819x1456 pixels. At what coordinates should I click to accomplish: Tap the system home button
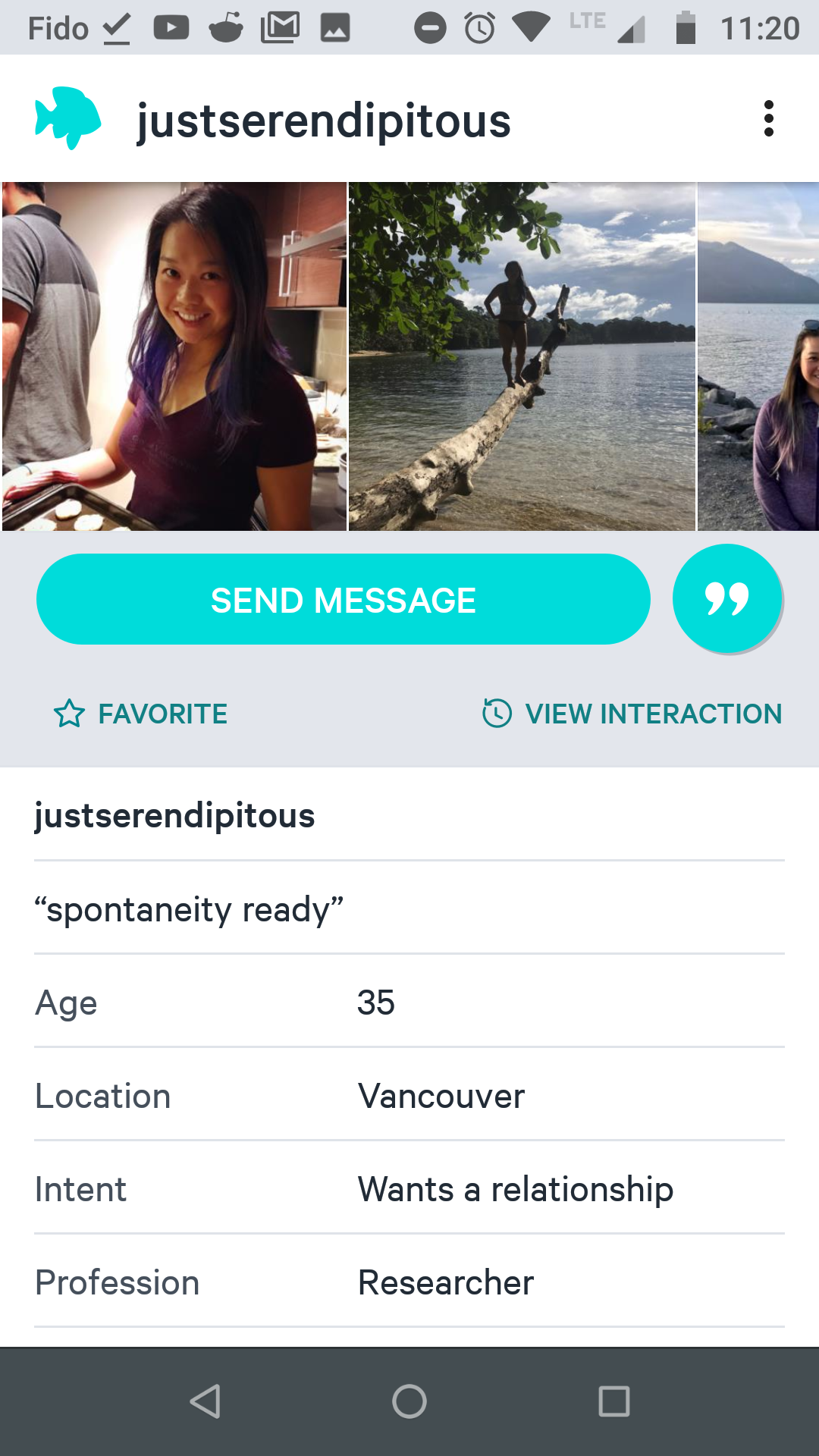click(409, 1401)
